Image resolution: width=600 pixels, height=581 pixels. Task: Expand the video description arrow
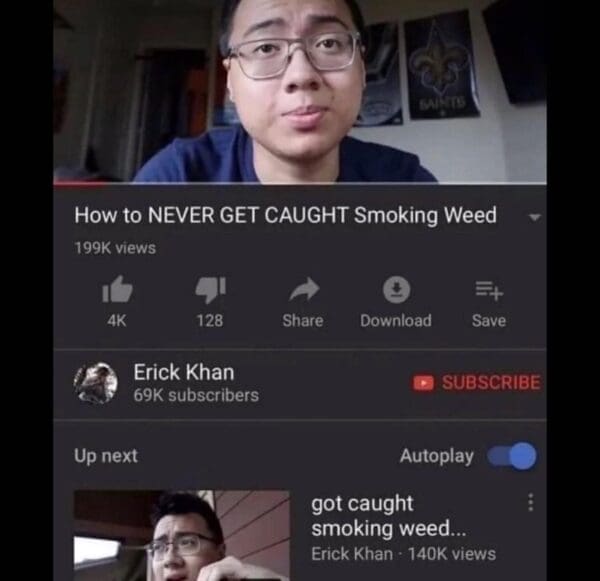[534, 217]
